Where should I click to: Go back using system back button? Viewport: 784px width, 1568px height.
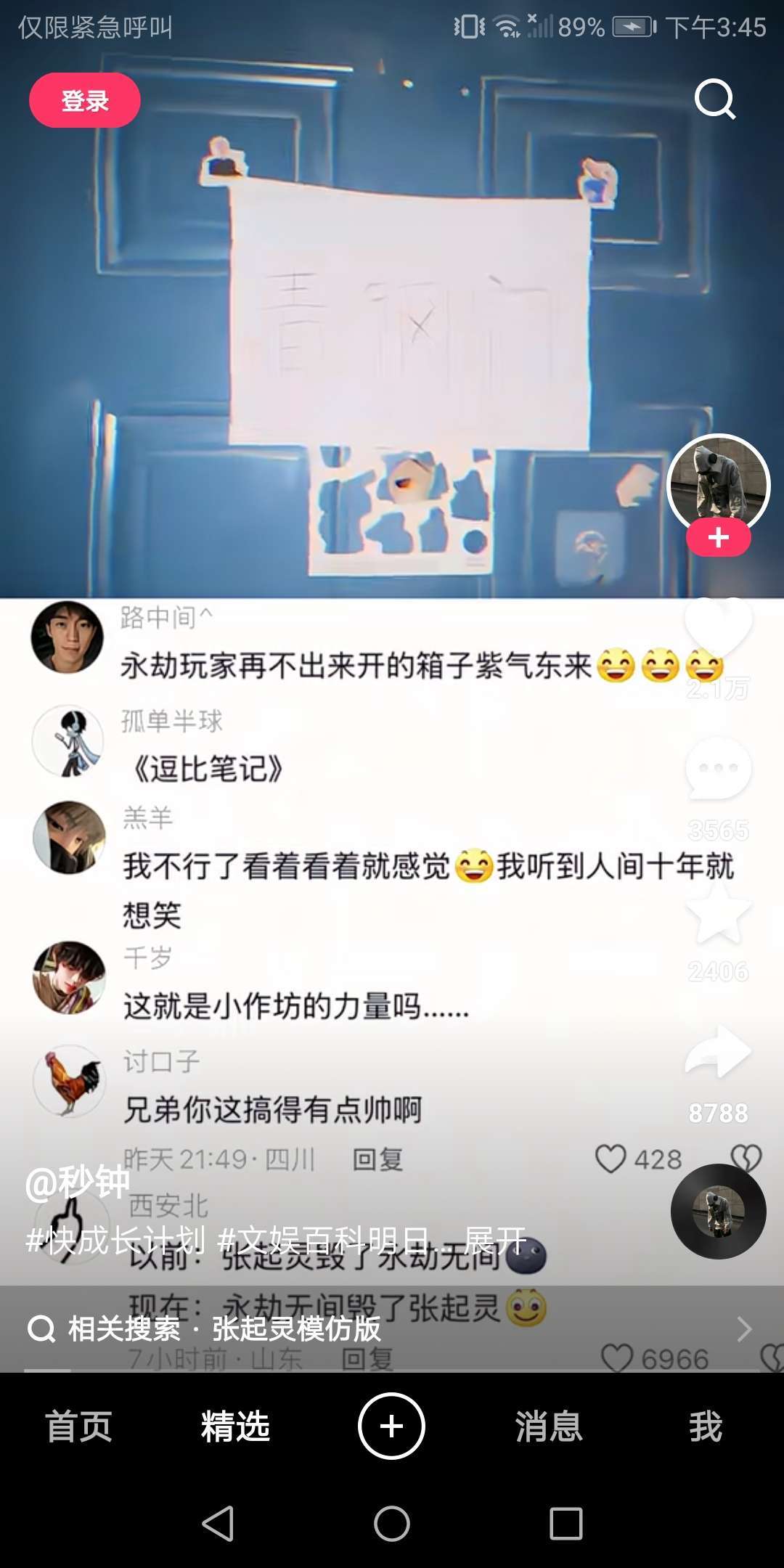pos(217,1523)
